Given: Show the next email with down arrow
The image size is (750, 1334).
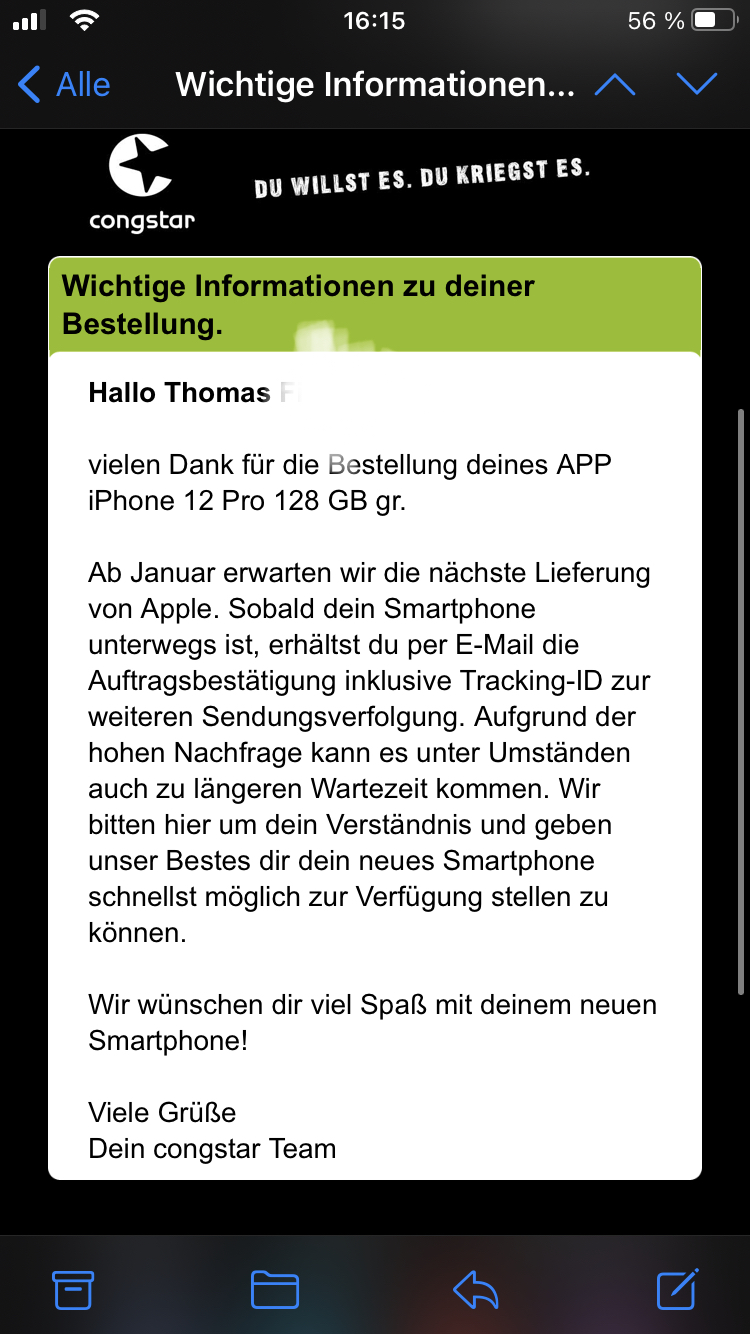Looking at the screenshot, I should pos(697,85).
